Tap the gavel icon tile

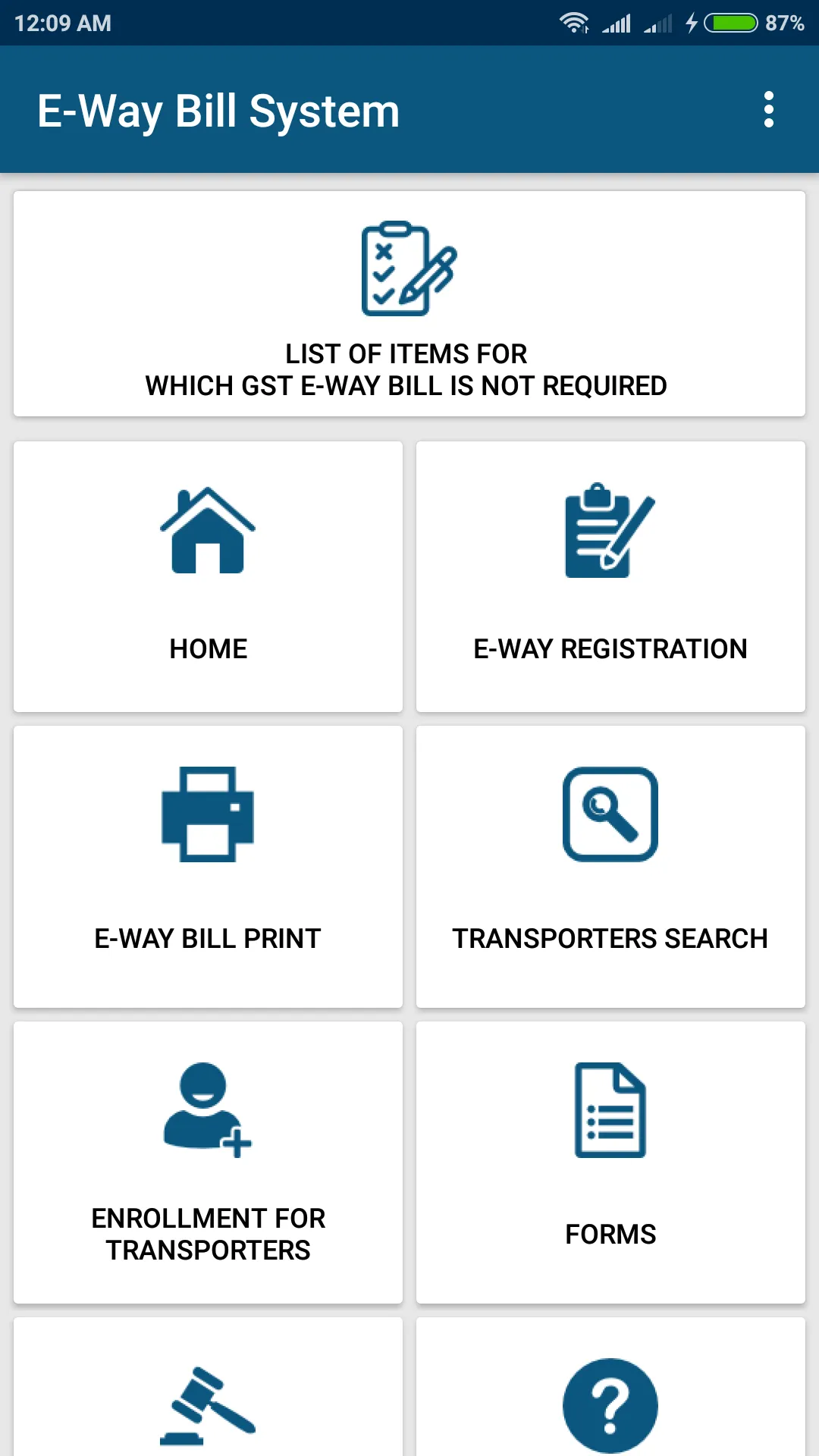coord(208,1387)
